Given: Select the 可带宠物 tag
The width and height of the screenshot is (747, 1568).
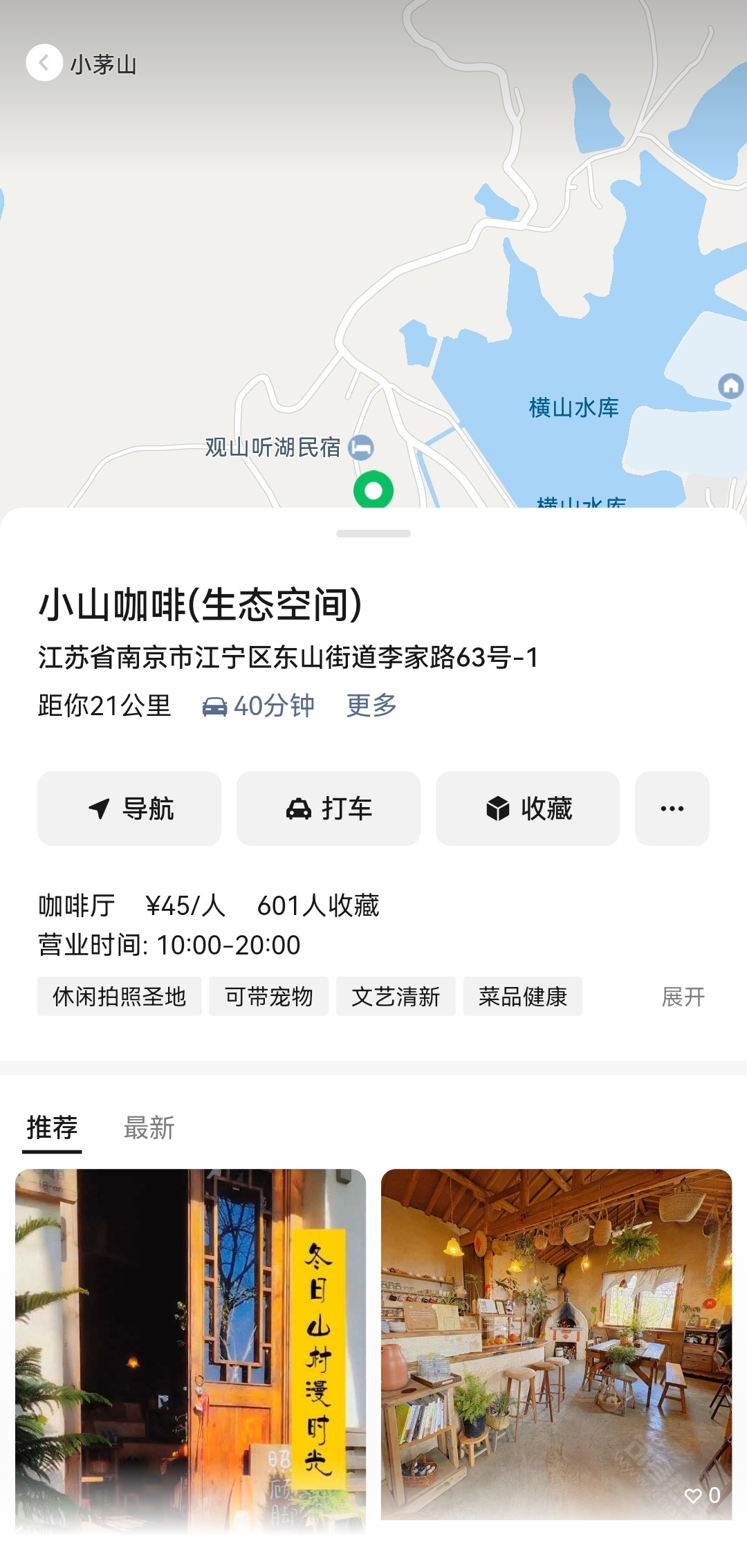Looking at the screenshot, I should pos(268,997).
